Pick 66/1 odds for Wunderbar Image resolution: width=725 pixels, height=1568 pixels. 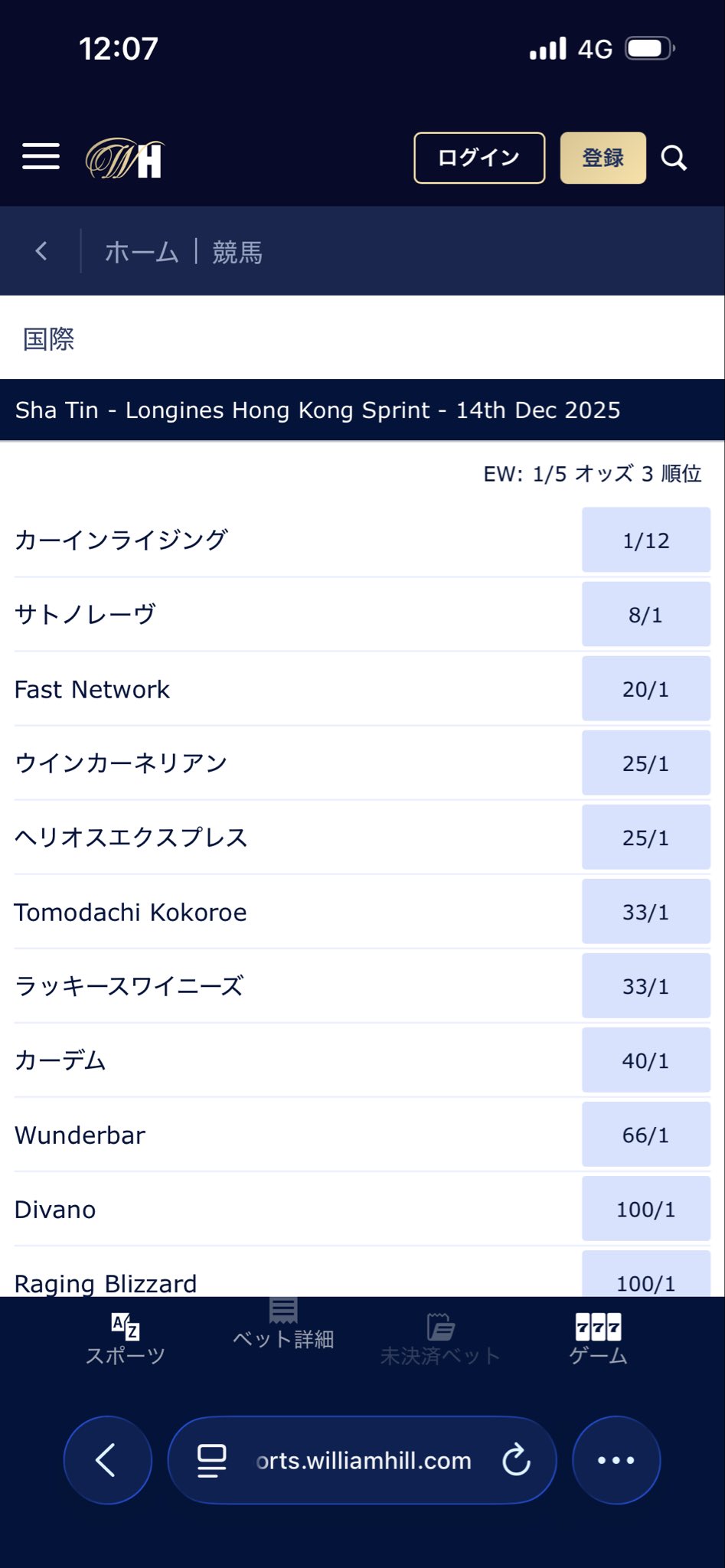point(645,1135)
